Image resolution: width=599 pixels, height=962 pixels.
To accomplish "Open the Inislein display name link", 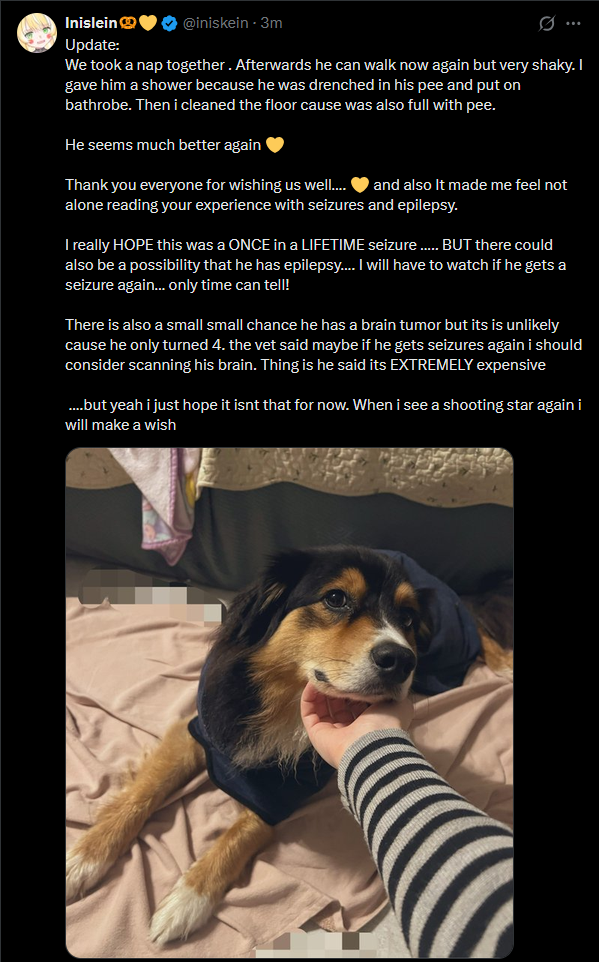I will [x=91, y=23].
